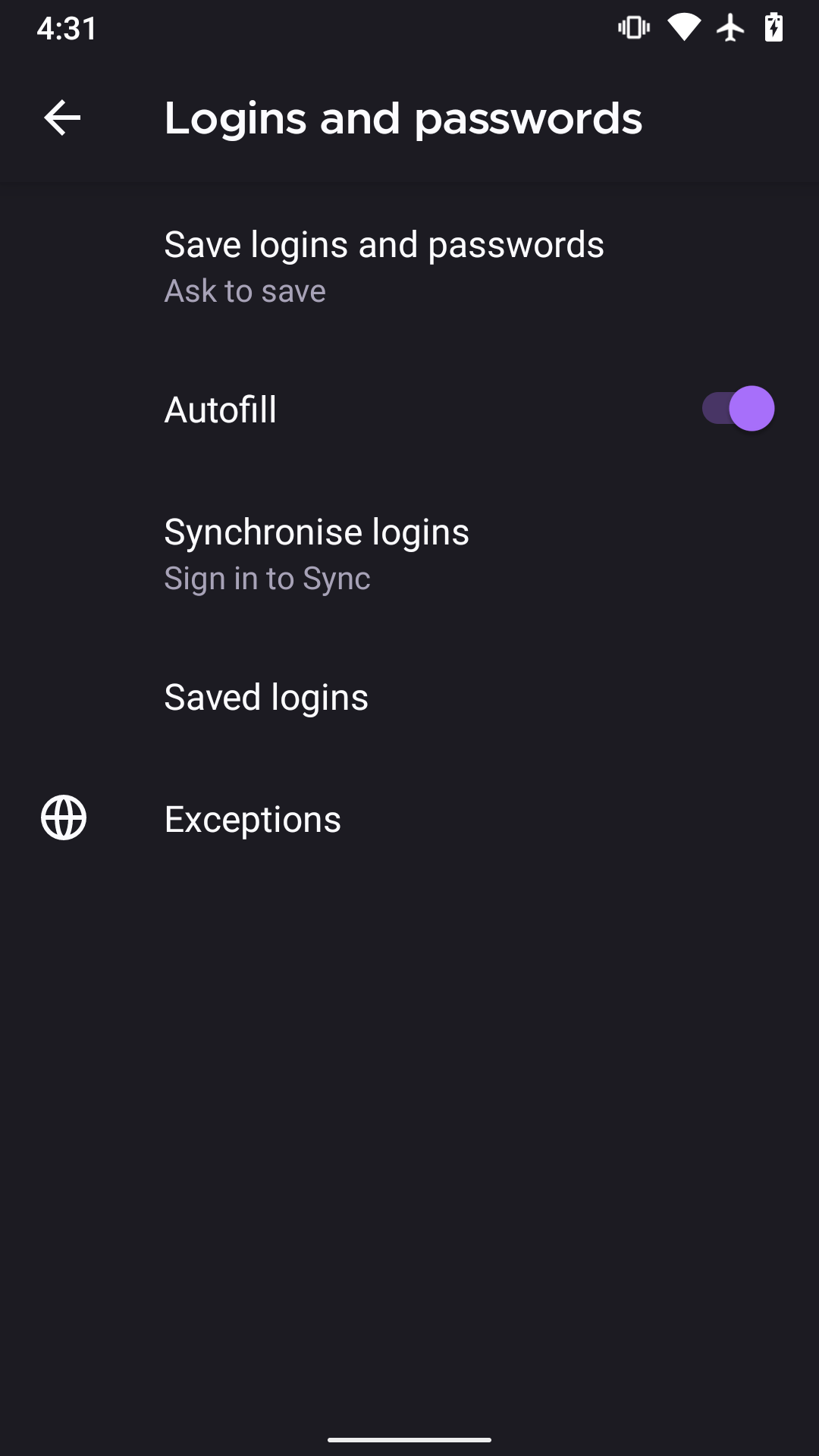
Task: Open the Exceptions list
Action: [253, 818]
